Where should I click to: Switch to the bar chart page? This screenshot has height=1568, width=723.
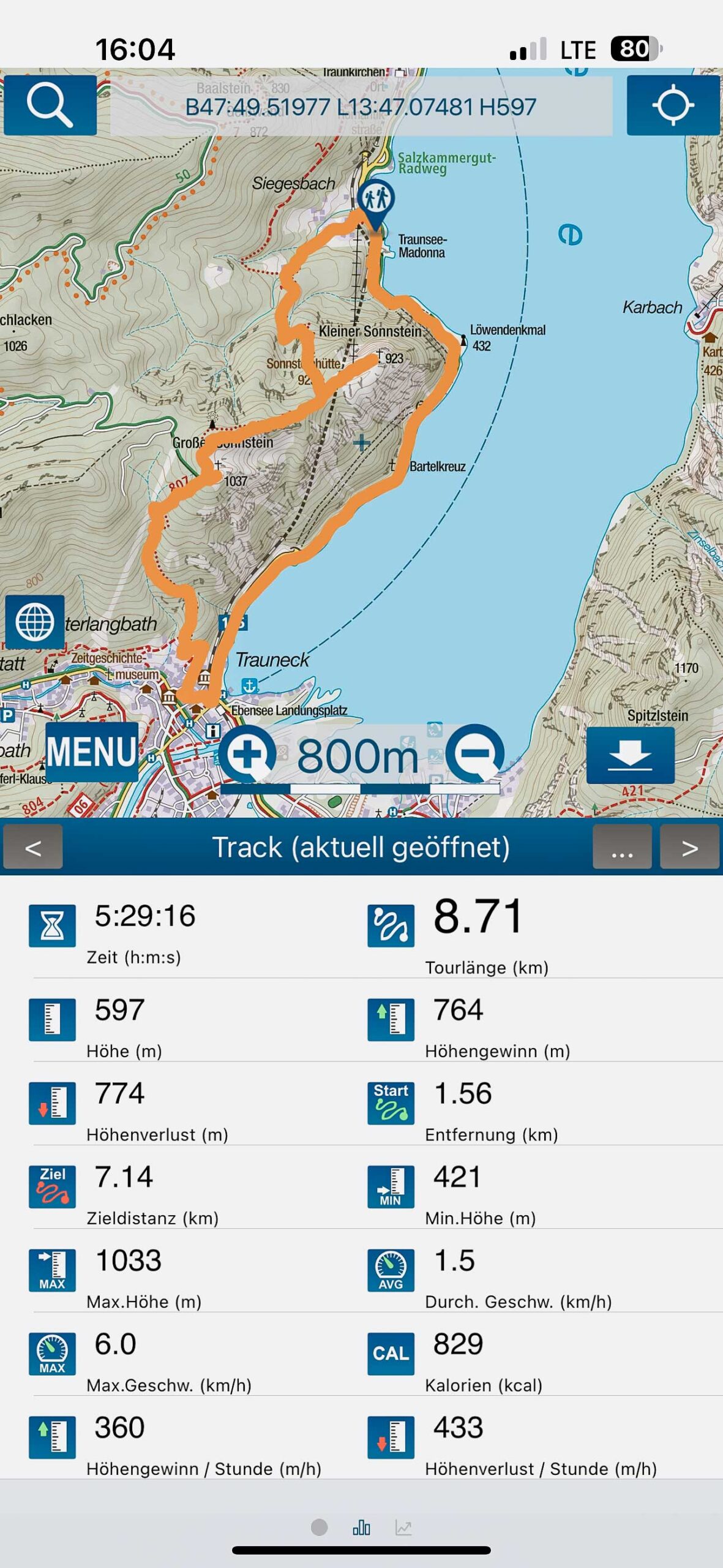click(361, 1528)
